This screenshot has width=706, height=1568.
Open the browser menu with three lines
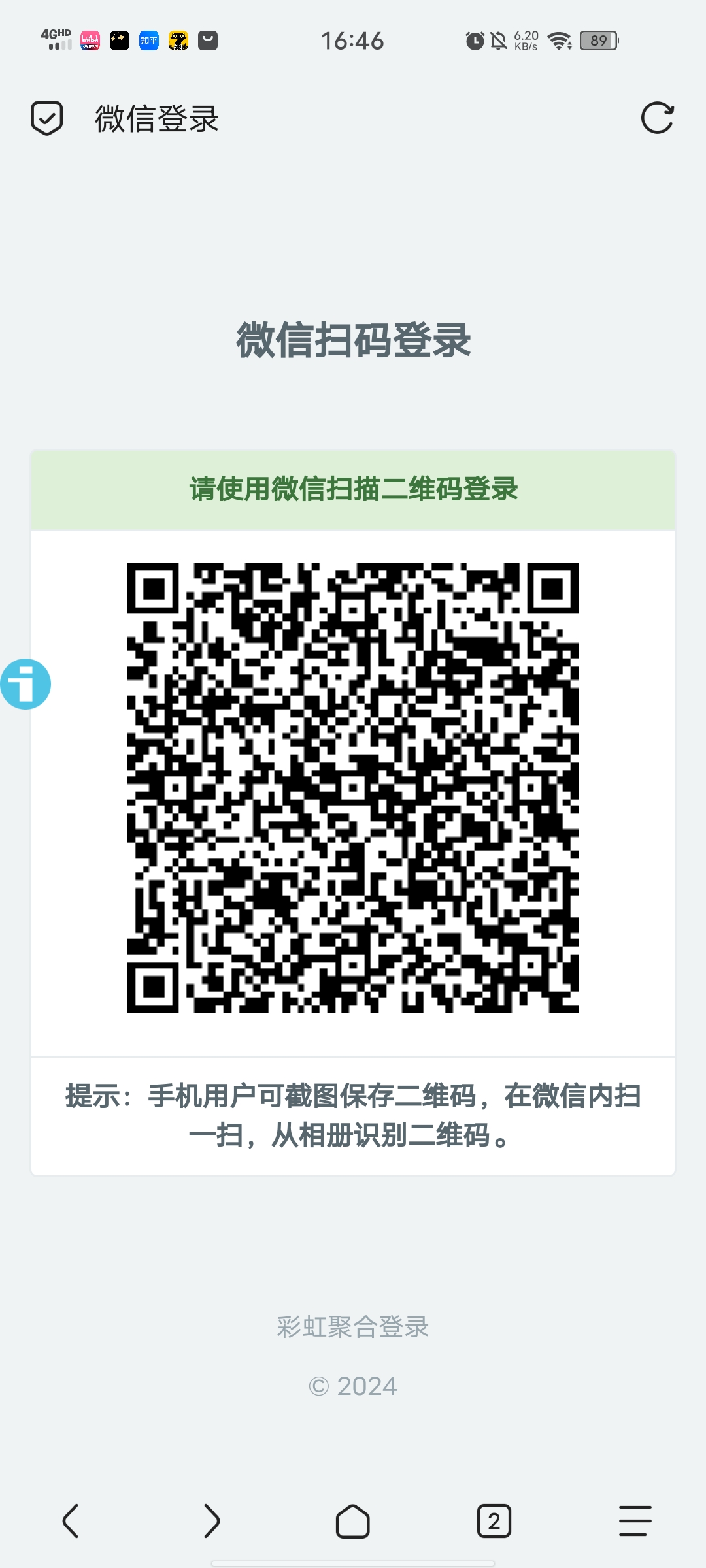coord(635,1521)
